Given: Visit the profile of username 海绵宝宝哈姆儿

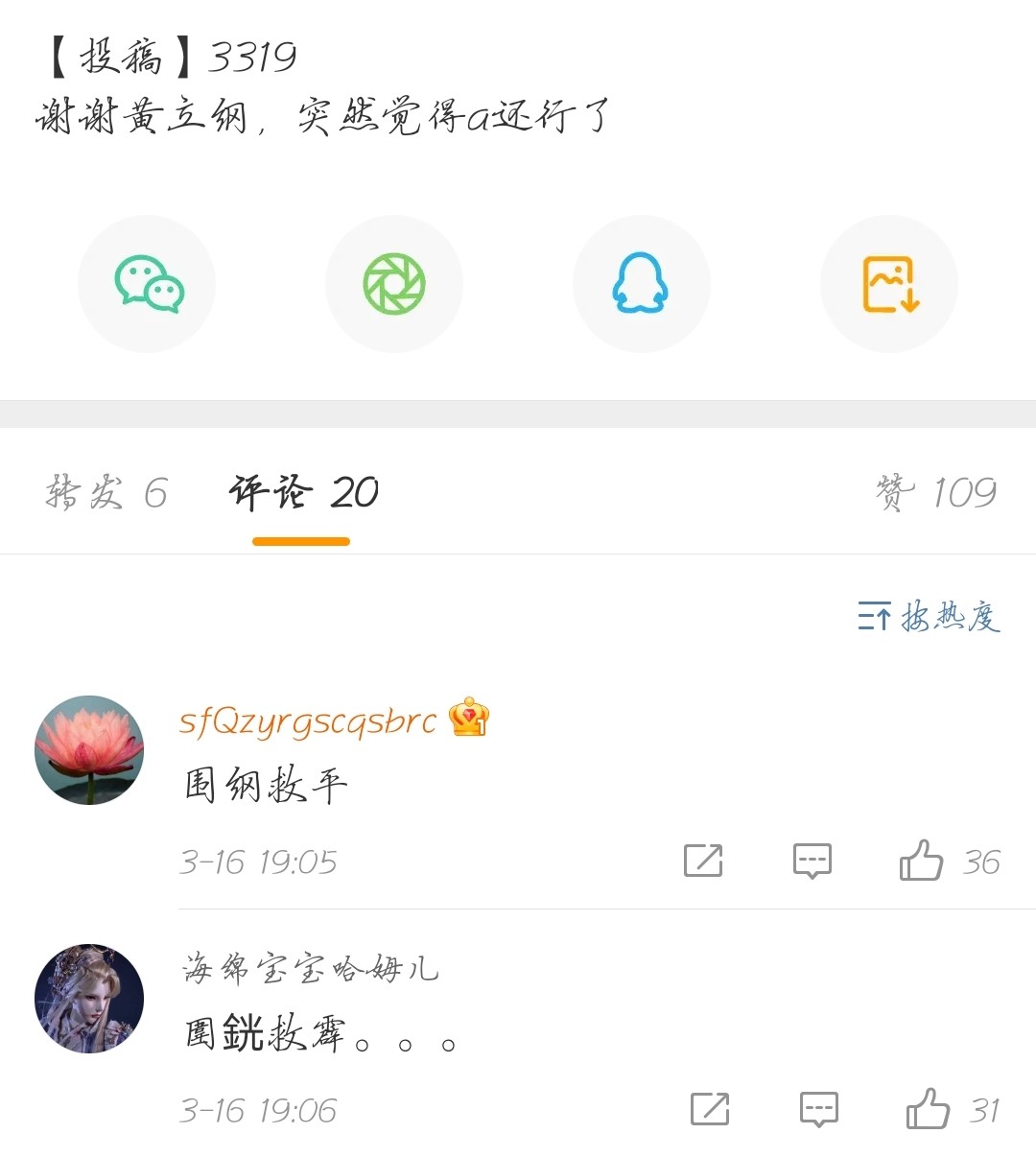Looking at the screenshot, I should point(310,969).
